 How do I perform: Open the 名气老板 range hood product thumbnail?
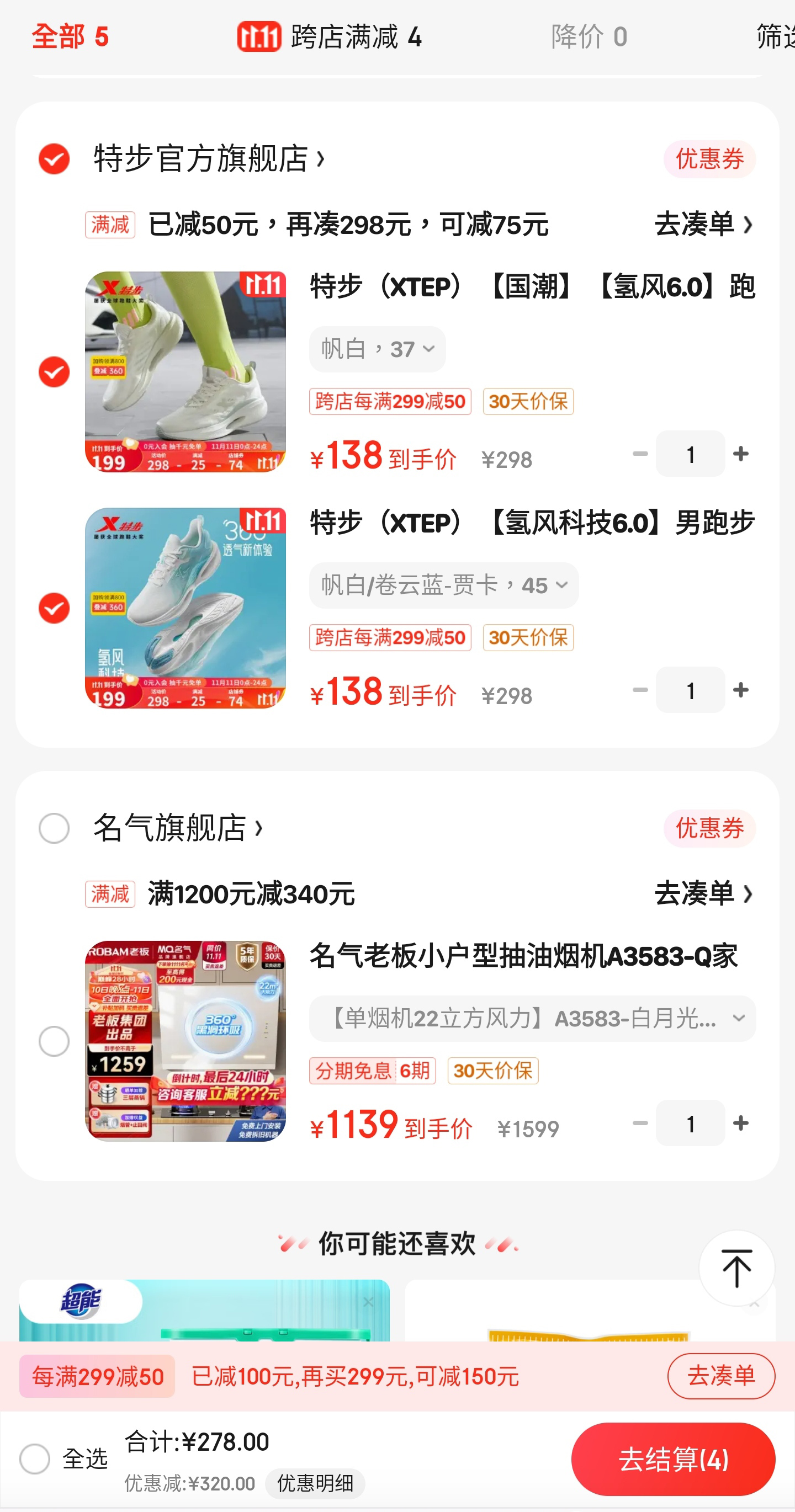(x=185, y=1042)
